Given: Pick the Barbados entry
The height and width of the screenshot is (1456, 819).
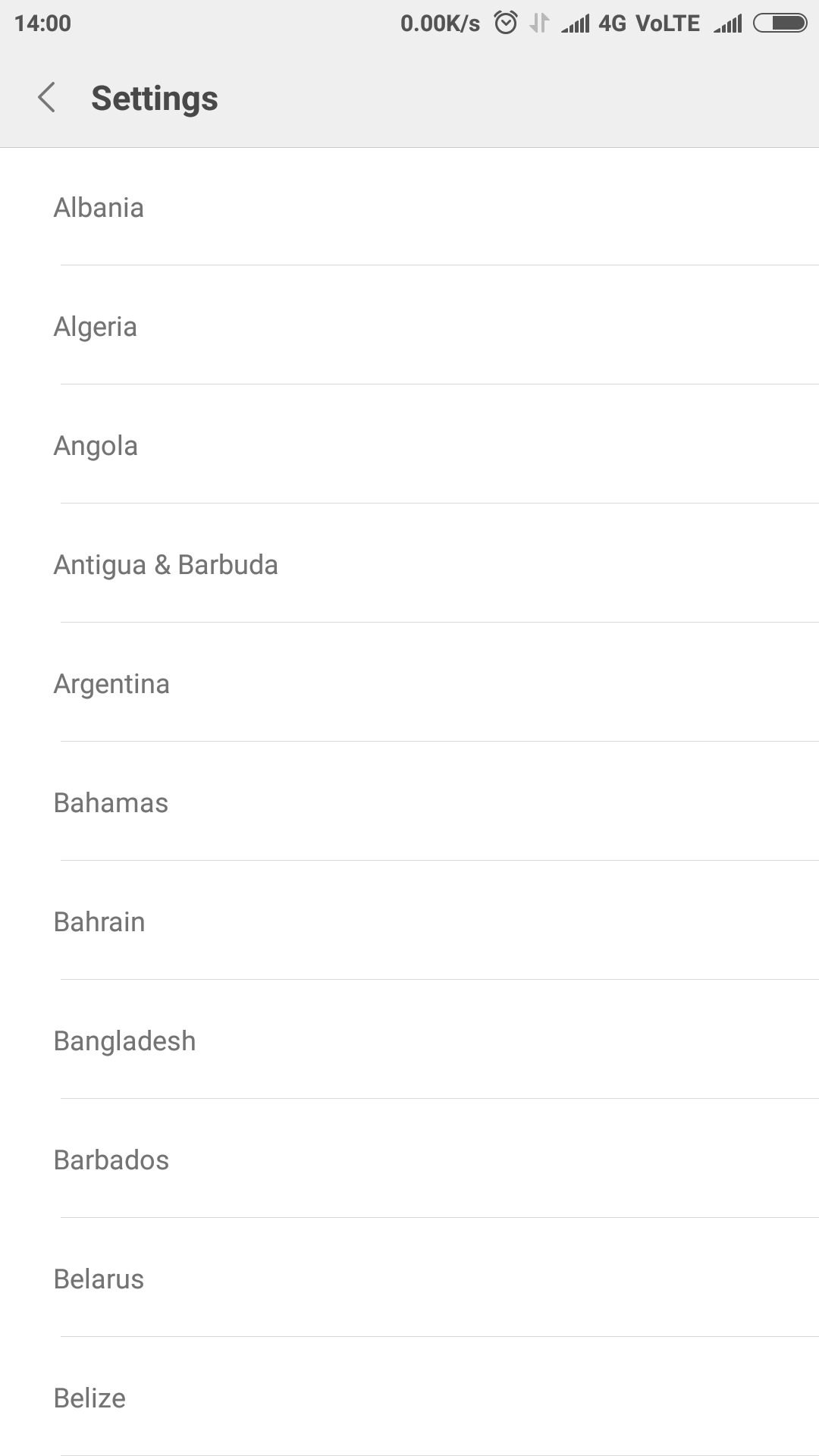Looking at the screenshot, I should (409, 1159).
